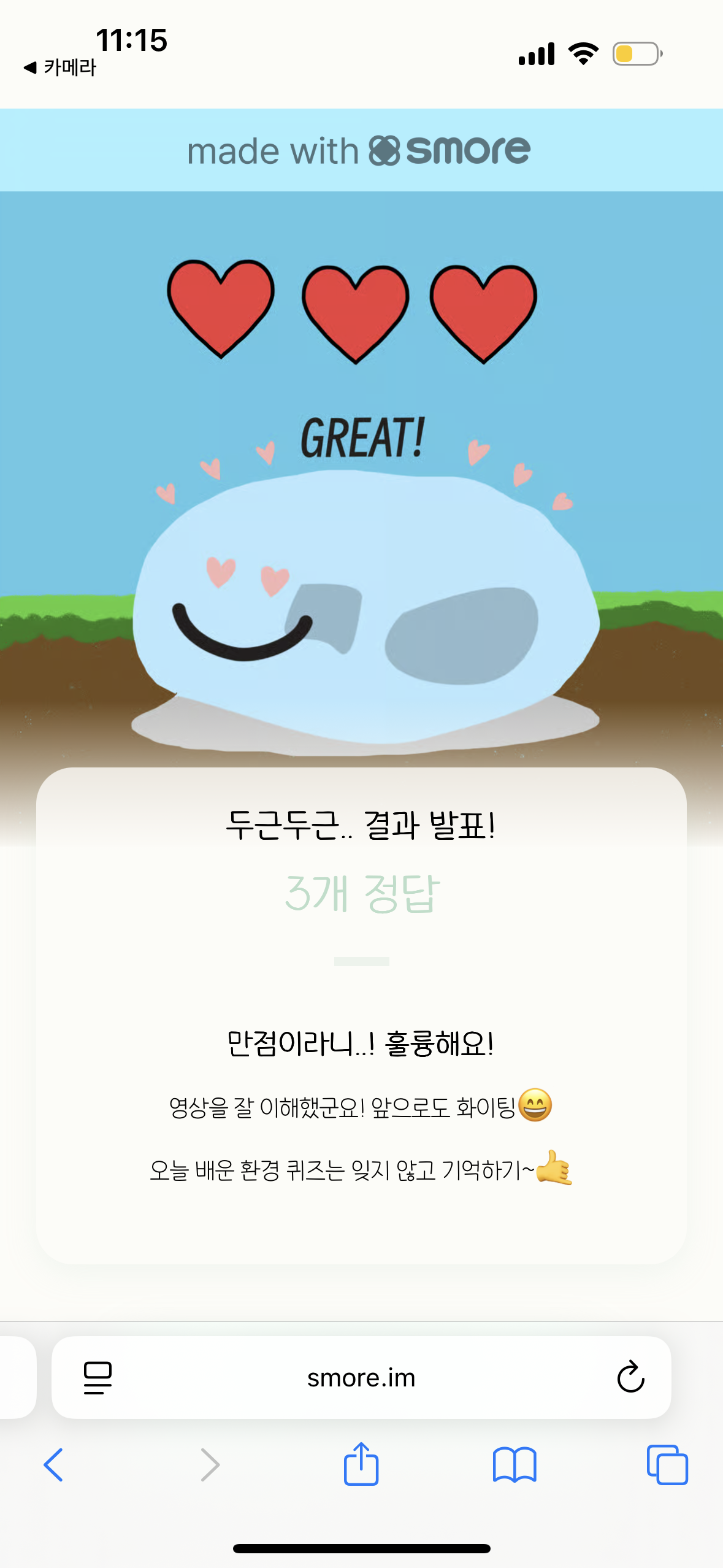Share this result page
The height and width of the screenshot is (1568, 723).
(361, 1464)
